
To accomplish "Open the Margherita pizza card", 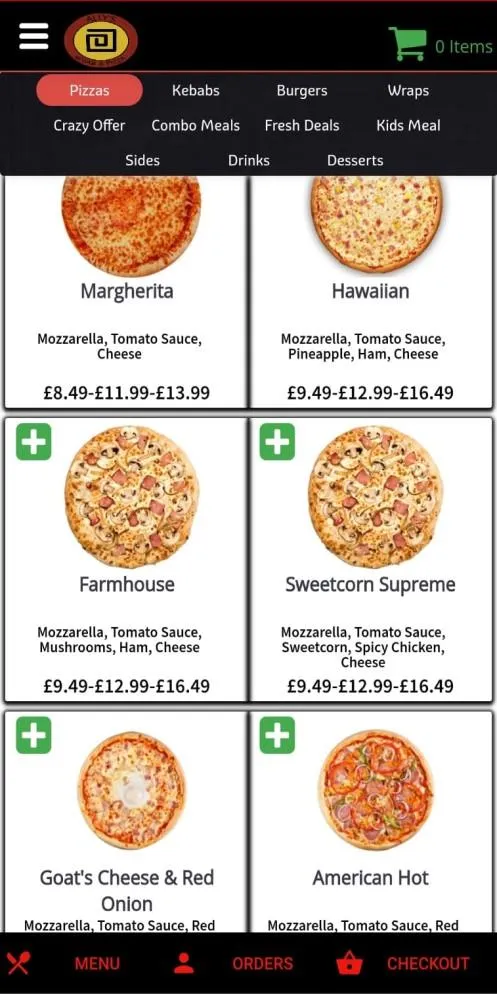I will [x=126, y=292].
